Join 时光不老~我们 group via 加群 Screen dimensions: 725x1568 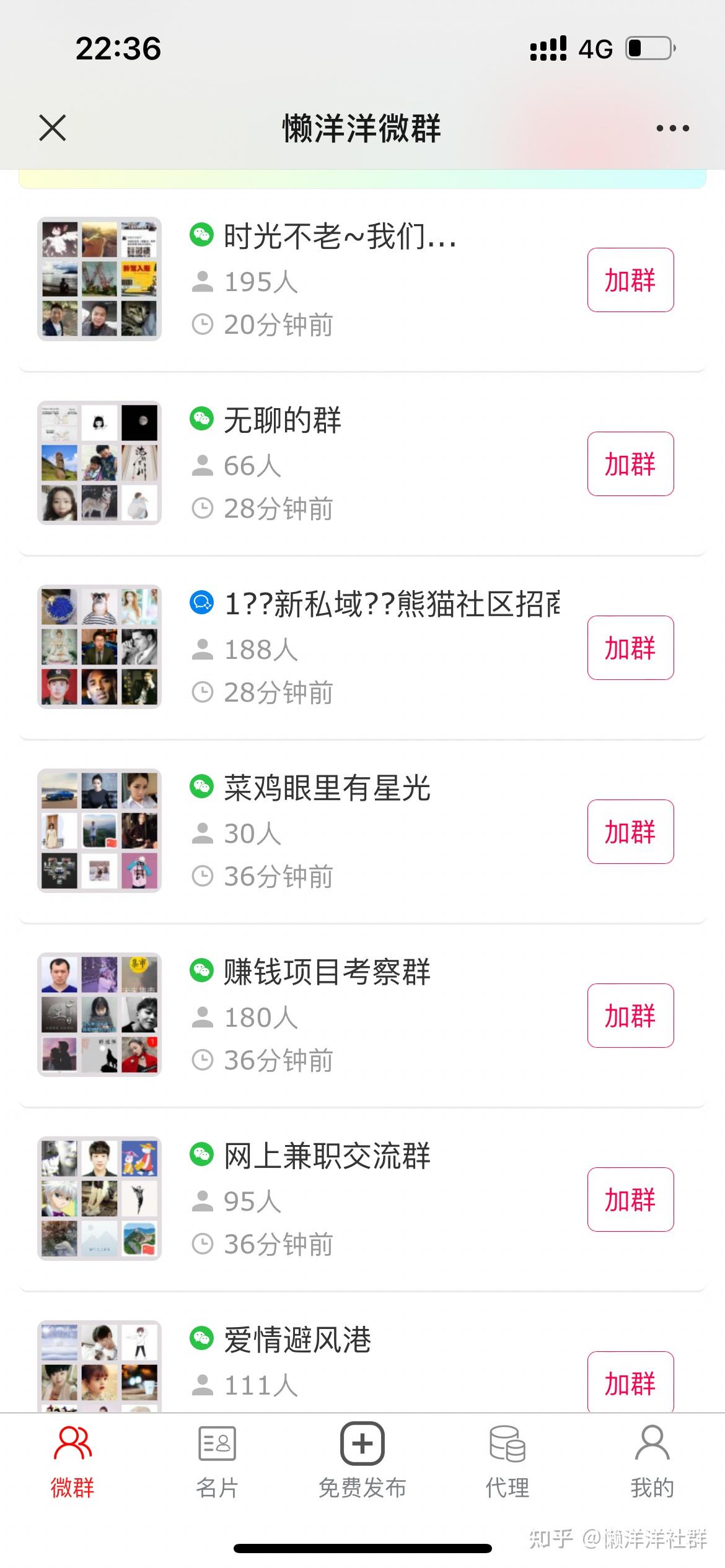pos(630,281)
